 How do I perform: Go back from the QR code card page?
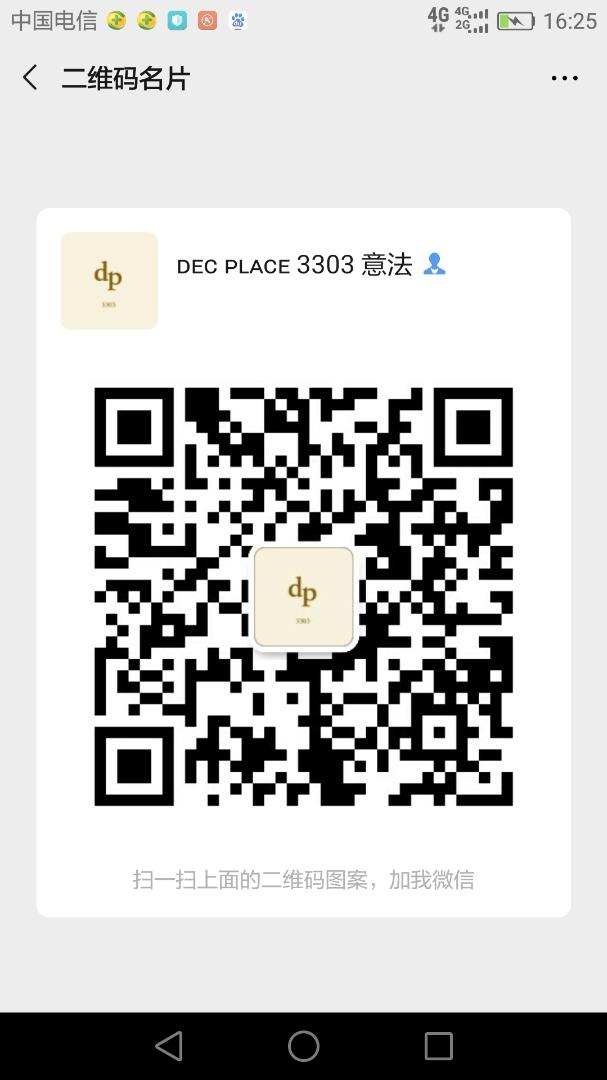[30, 78]
